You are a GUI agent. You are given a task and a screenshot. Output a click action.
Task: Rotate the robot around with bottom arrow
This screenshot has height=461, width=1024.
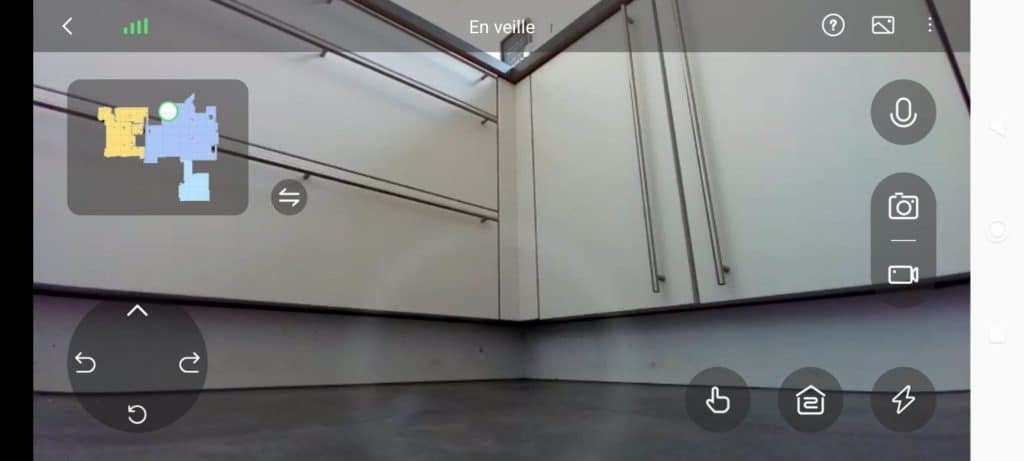[137, 414]
